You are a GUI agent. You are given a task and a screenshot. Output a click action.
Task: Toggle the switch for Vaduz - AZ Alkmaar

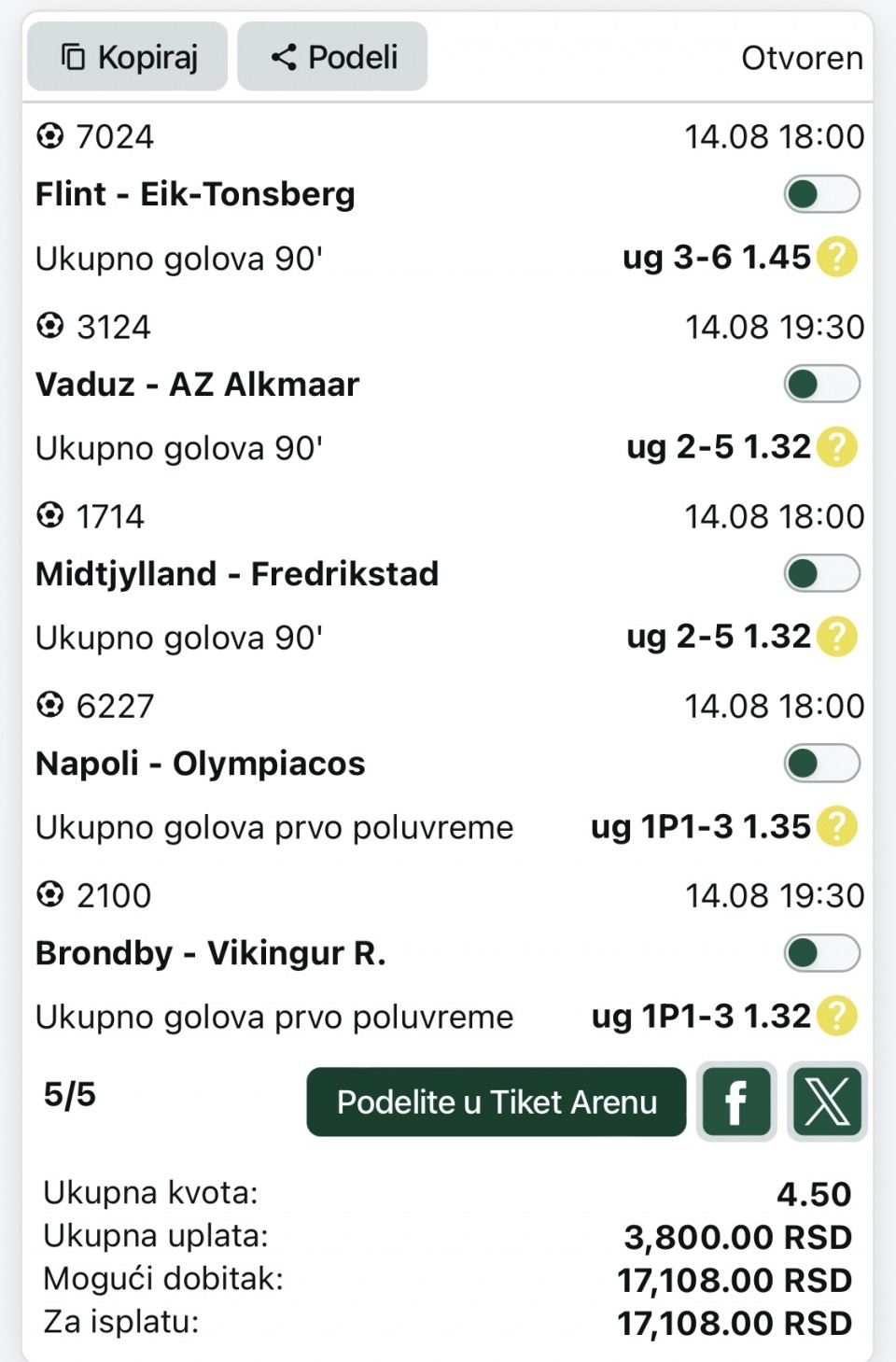point(821,384)
